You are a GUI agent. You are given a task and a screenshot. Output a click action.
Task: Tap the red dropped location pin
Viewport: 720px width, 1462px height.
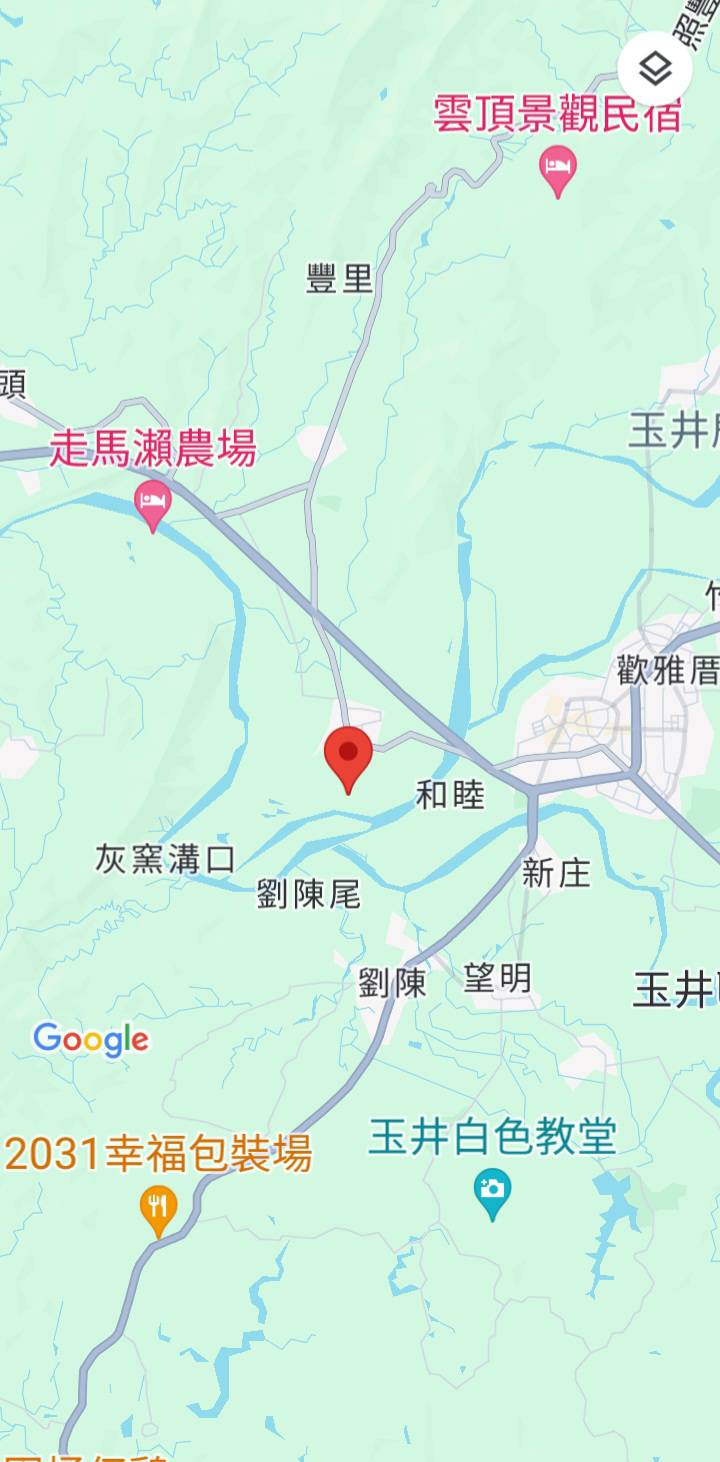pyautogui.click(x=348, y=754)
